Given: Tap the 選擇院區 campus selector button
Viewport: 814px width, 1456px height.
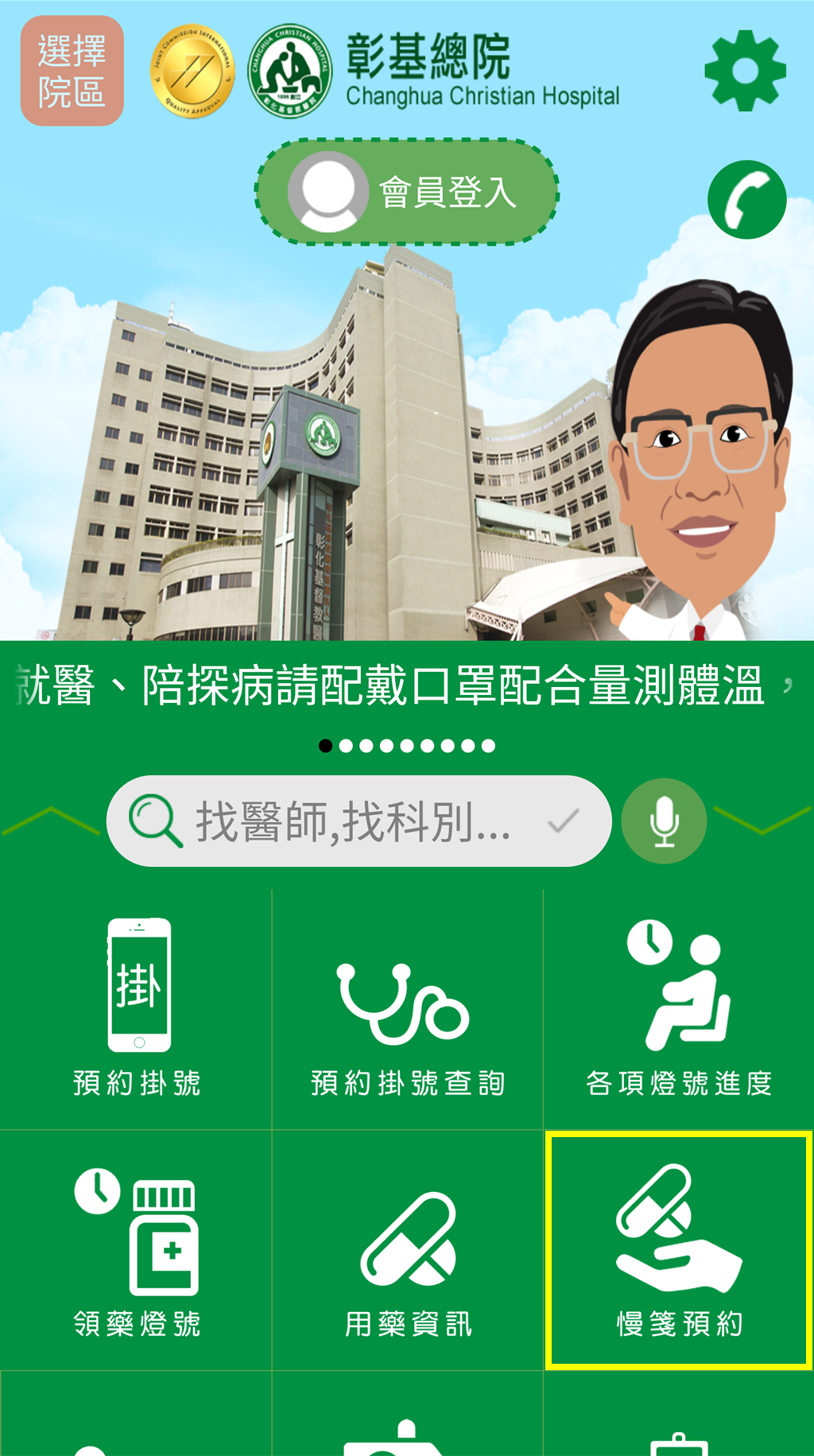Looking at the screenshot, I should click(72, 71).
